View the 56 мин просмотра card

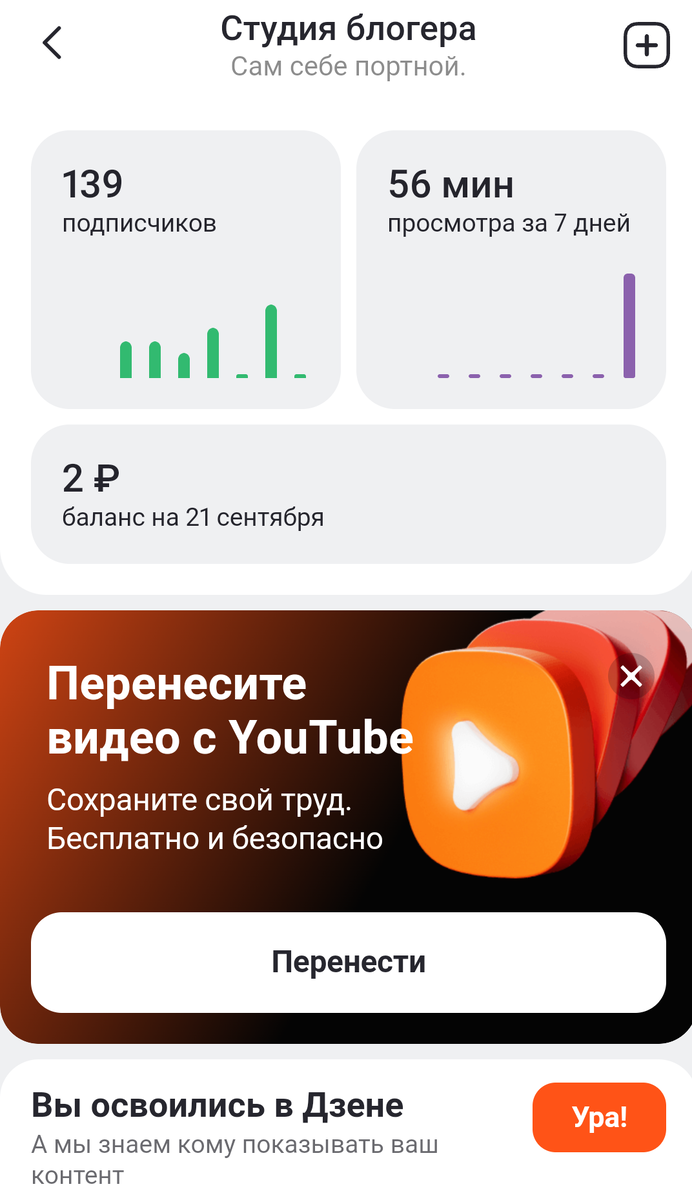point(511,269)
